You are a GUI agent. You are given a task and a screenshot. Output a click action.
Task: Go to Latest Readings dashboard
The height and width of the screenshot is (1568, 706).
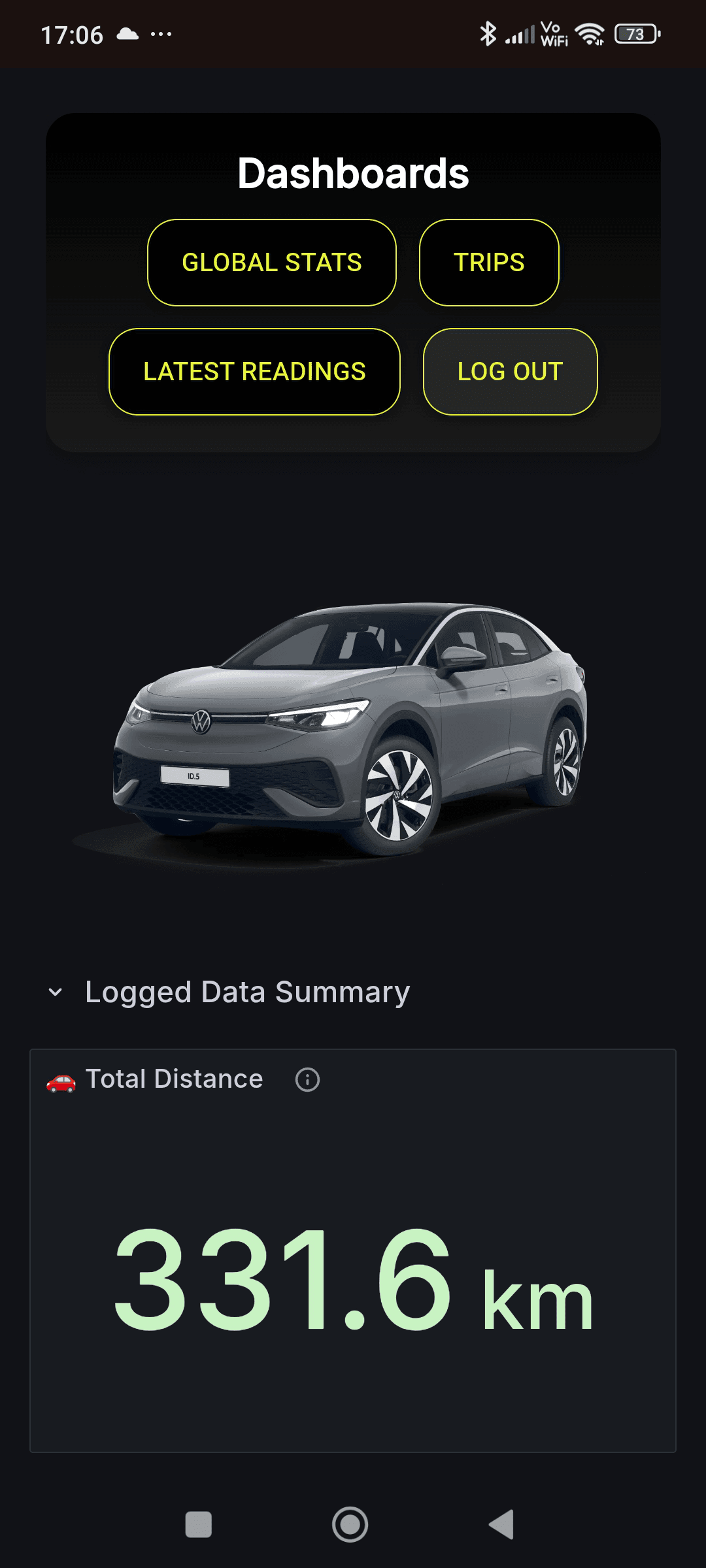tap(254, 372)
